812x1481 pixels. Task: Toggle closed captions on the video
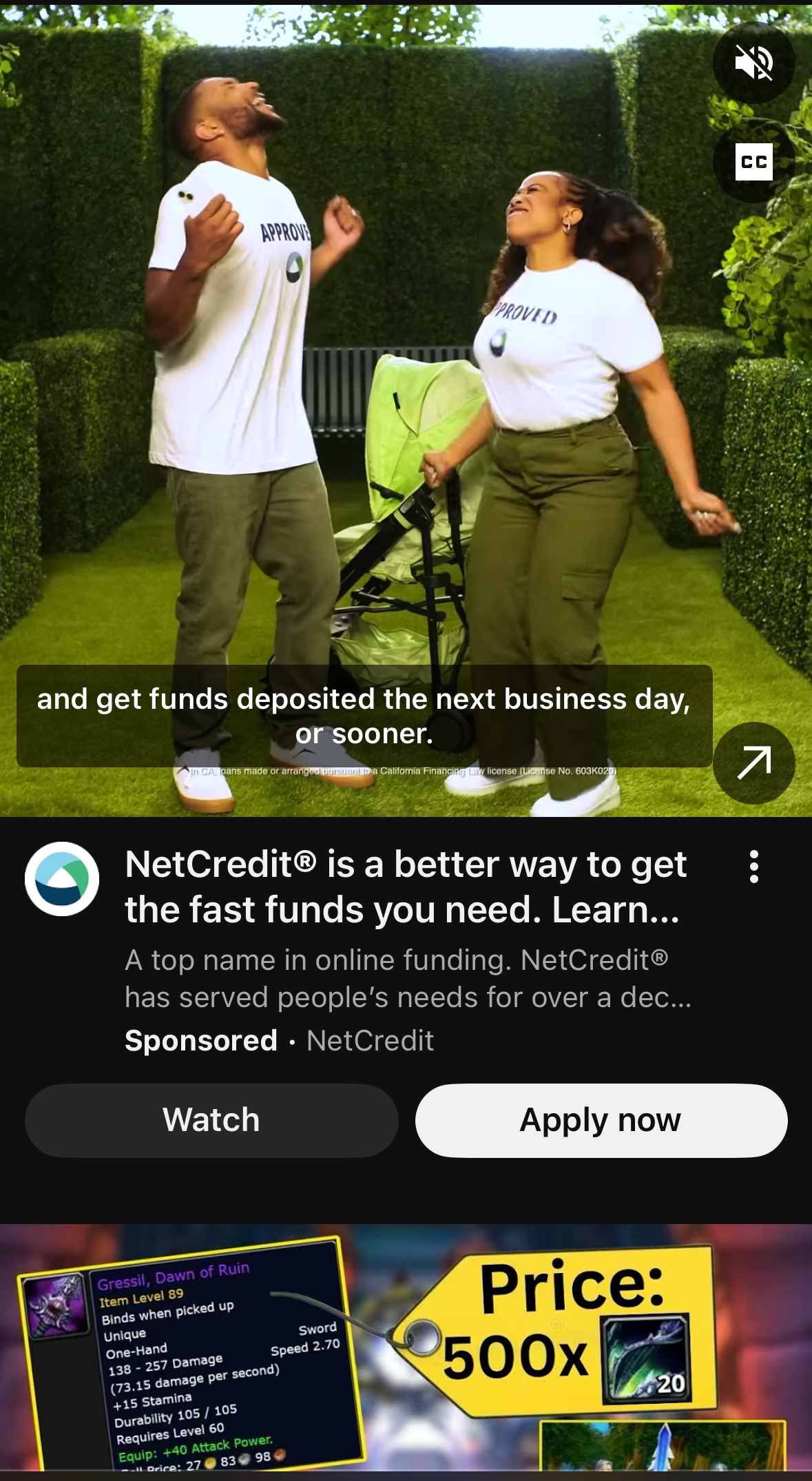click(x=753, y=162)
